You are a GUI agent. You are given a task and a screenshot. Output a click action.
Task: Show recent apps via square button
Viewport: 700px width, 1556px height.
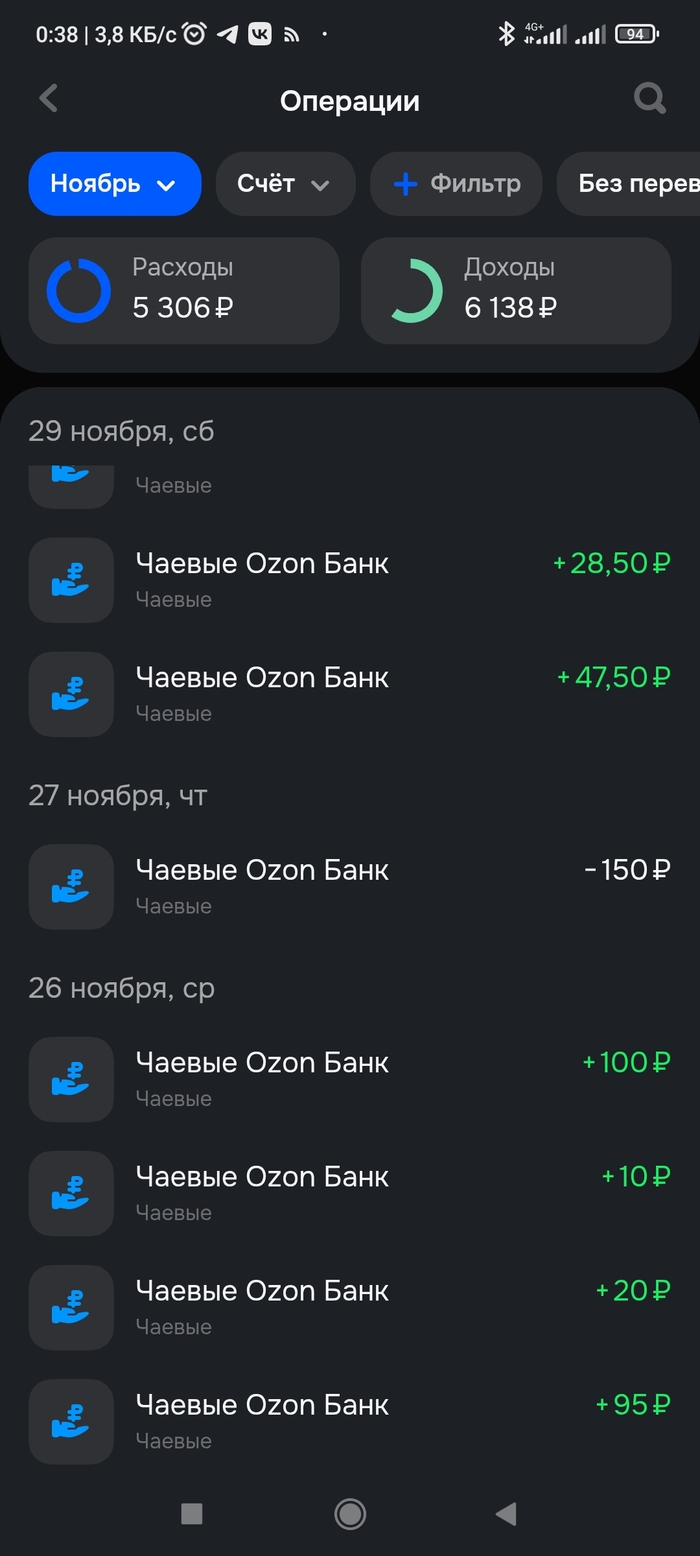[x=192, y=1514]
